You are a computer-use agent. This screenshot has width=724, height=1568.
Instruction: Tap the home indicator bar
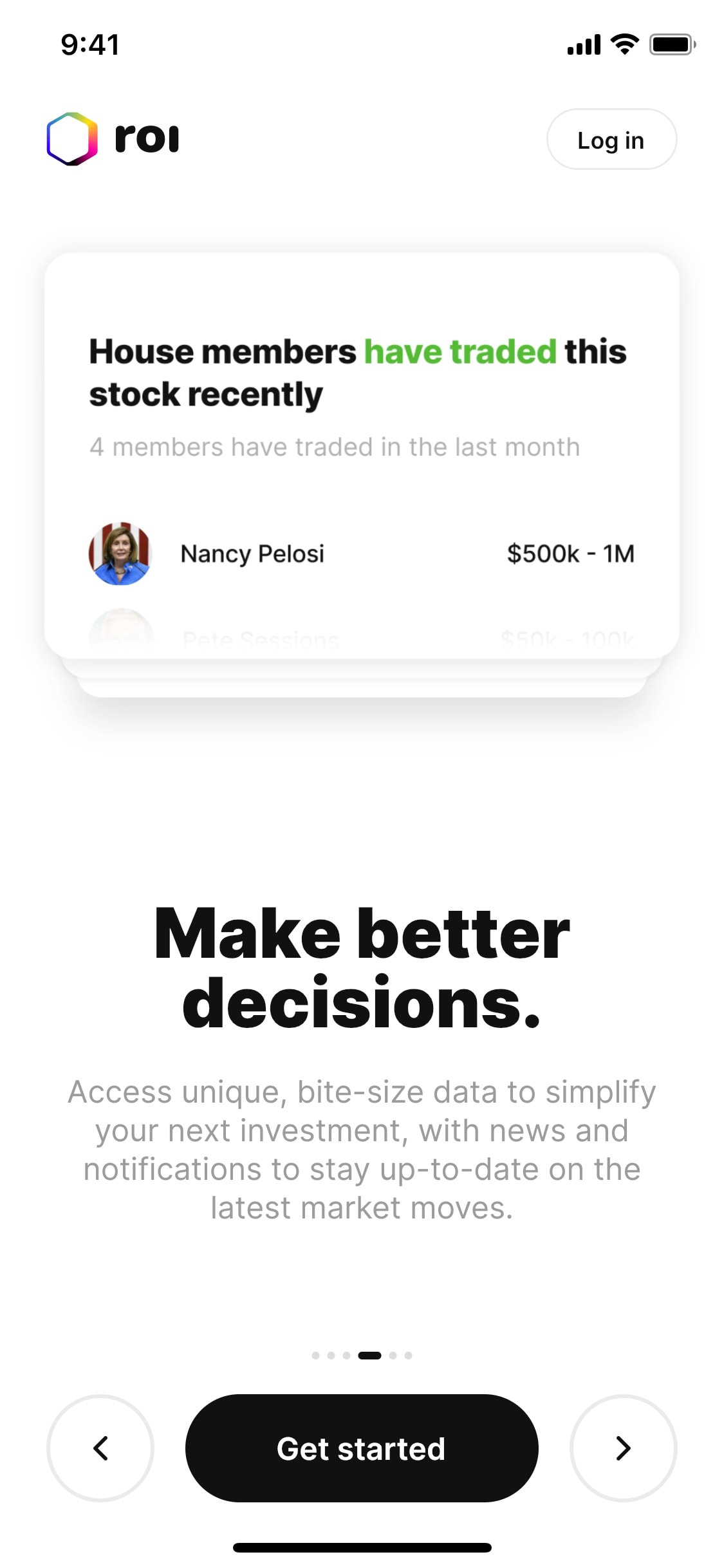362,1547
